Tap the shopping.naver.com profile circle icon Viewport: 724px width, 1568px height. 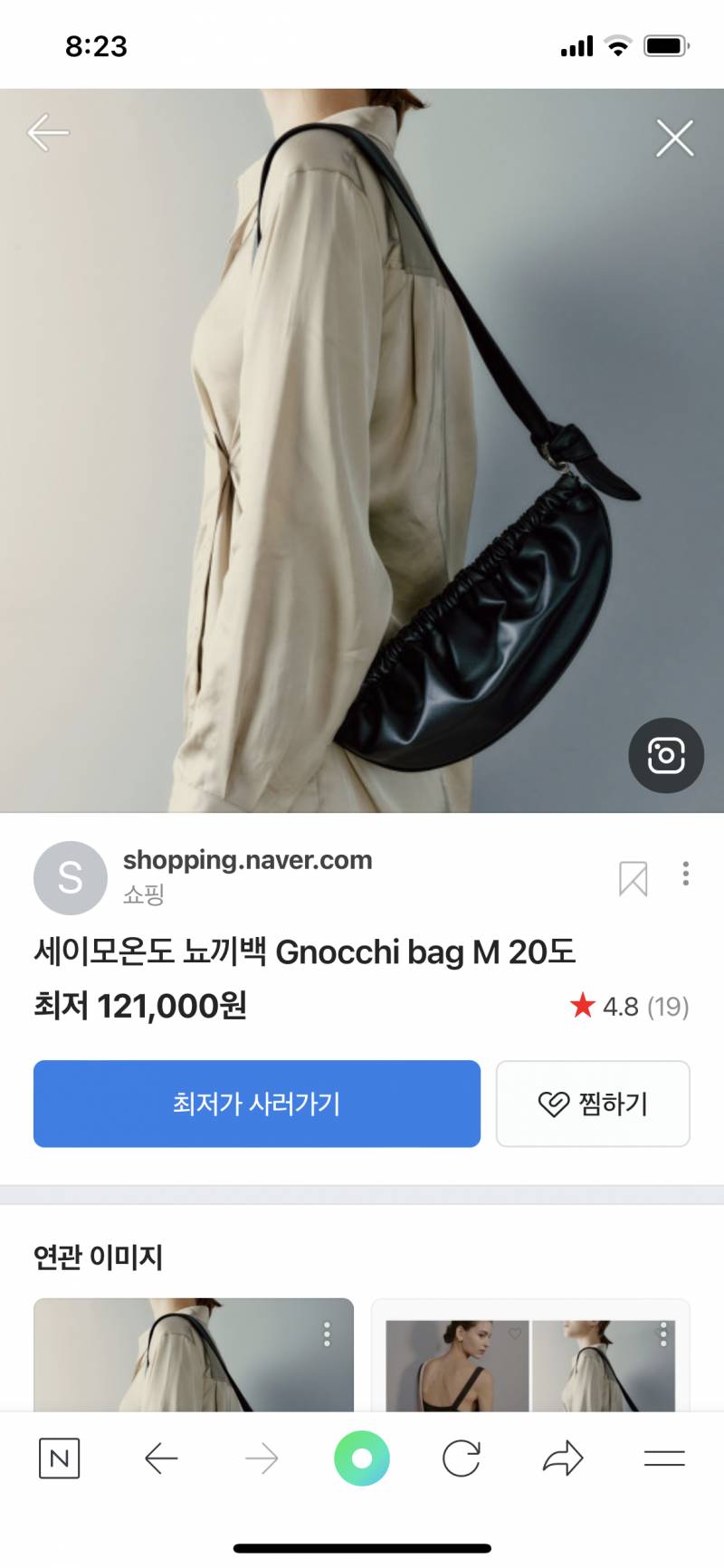[70, 877]
